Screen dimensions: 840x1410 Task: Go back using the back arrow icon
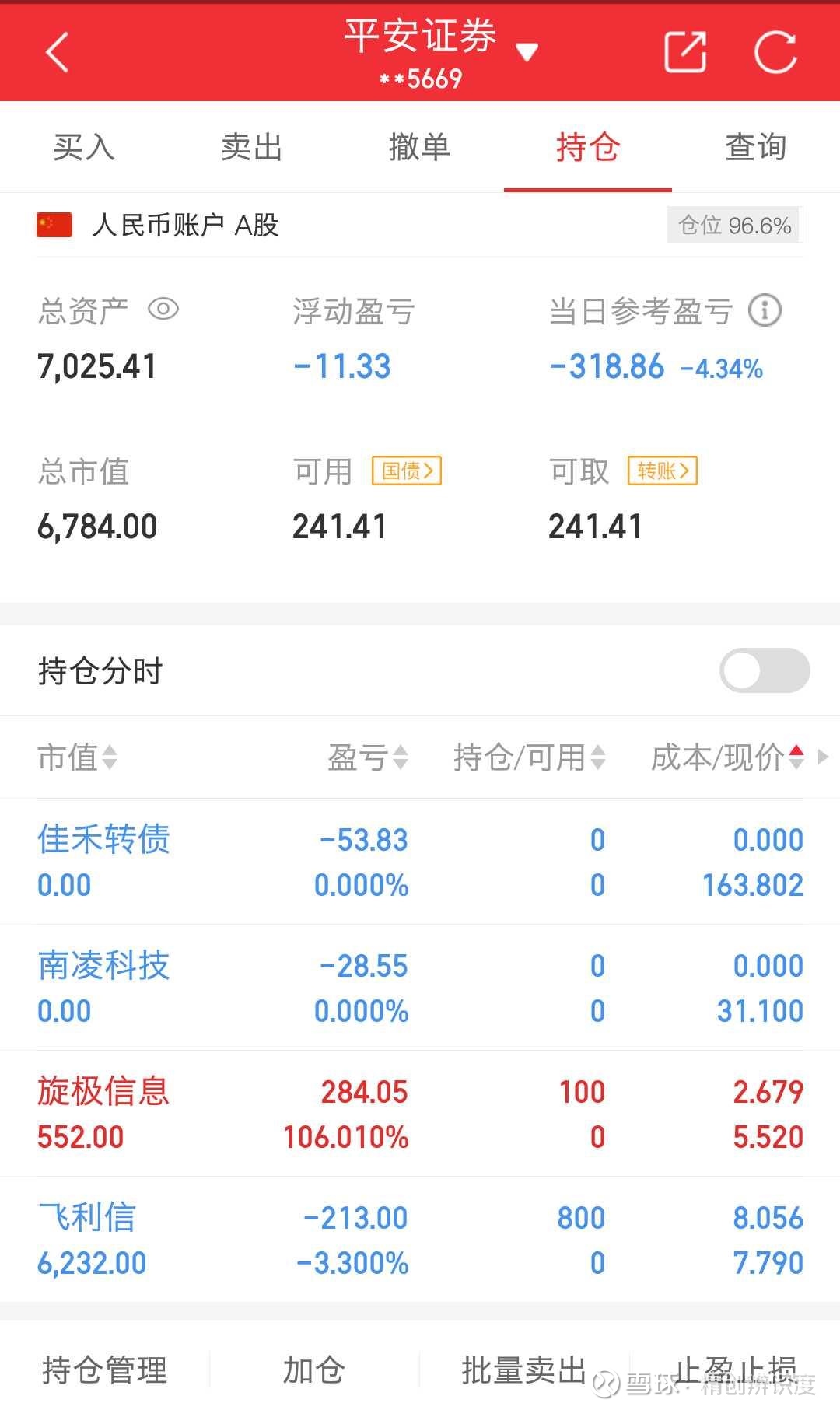click(56, 52)
